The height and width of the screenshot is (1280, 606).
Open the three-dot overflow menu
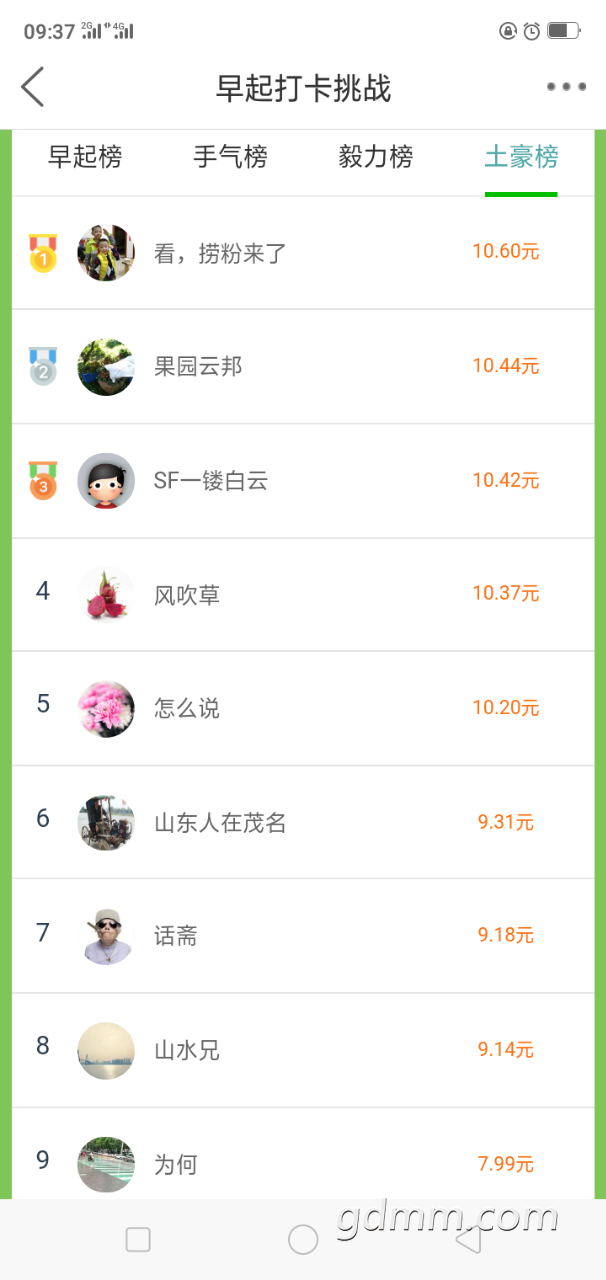[566, 87]
